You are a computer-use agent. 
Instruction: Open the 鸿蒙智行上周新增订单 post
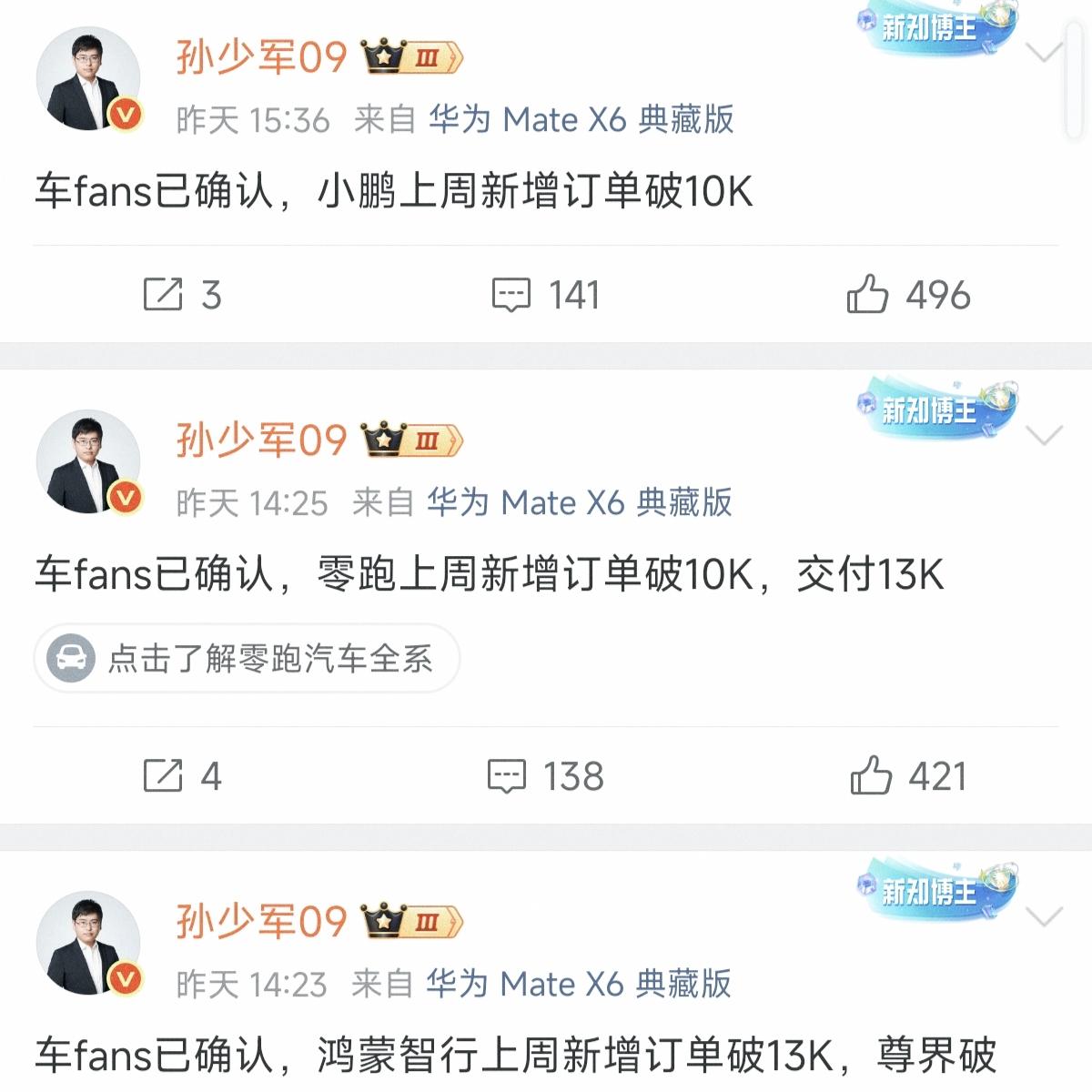coord(515,1056)
